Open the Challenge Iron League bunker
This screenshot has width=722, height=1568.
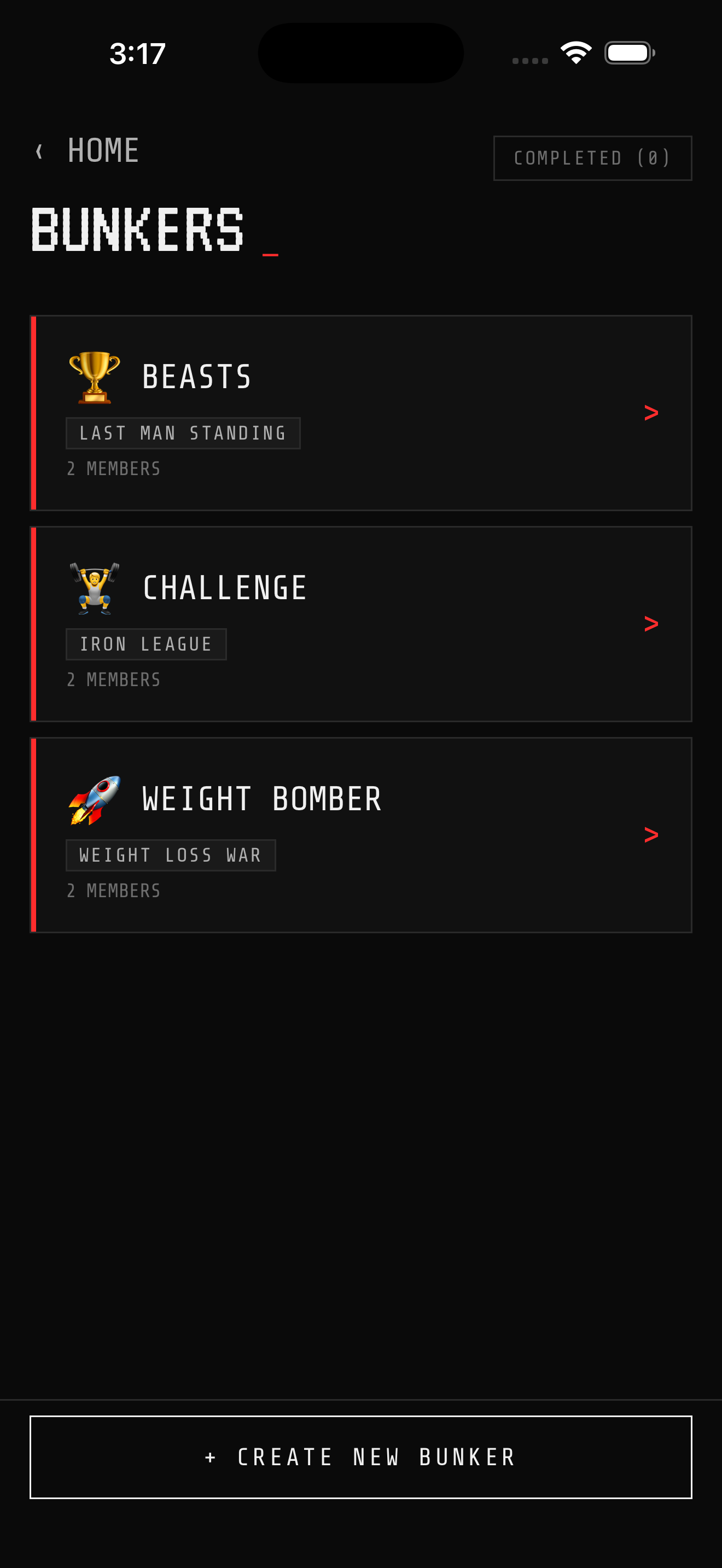coord(360,623)
